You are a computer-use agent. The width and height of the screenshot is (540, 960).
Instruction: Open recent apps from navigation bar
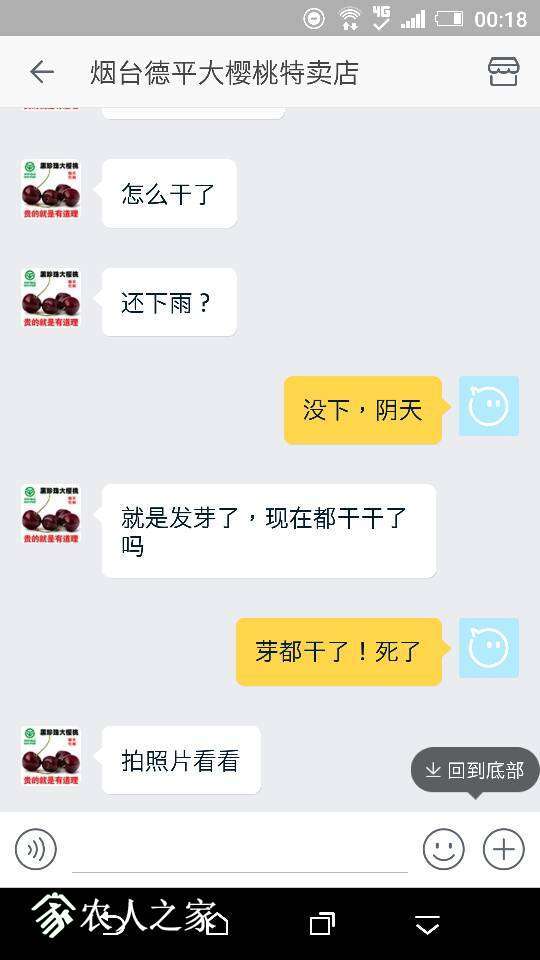point(323,923)
